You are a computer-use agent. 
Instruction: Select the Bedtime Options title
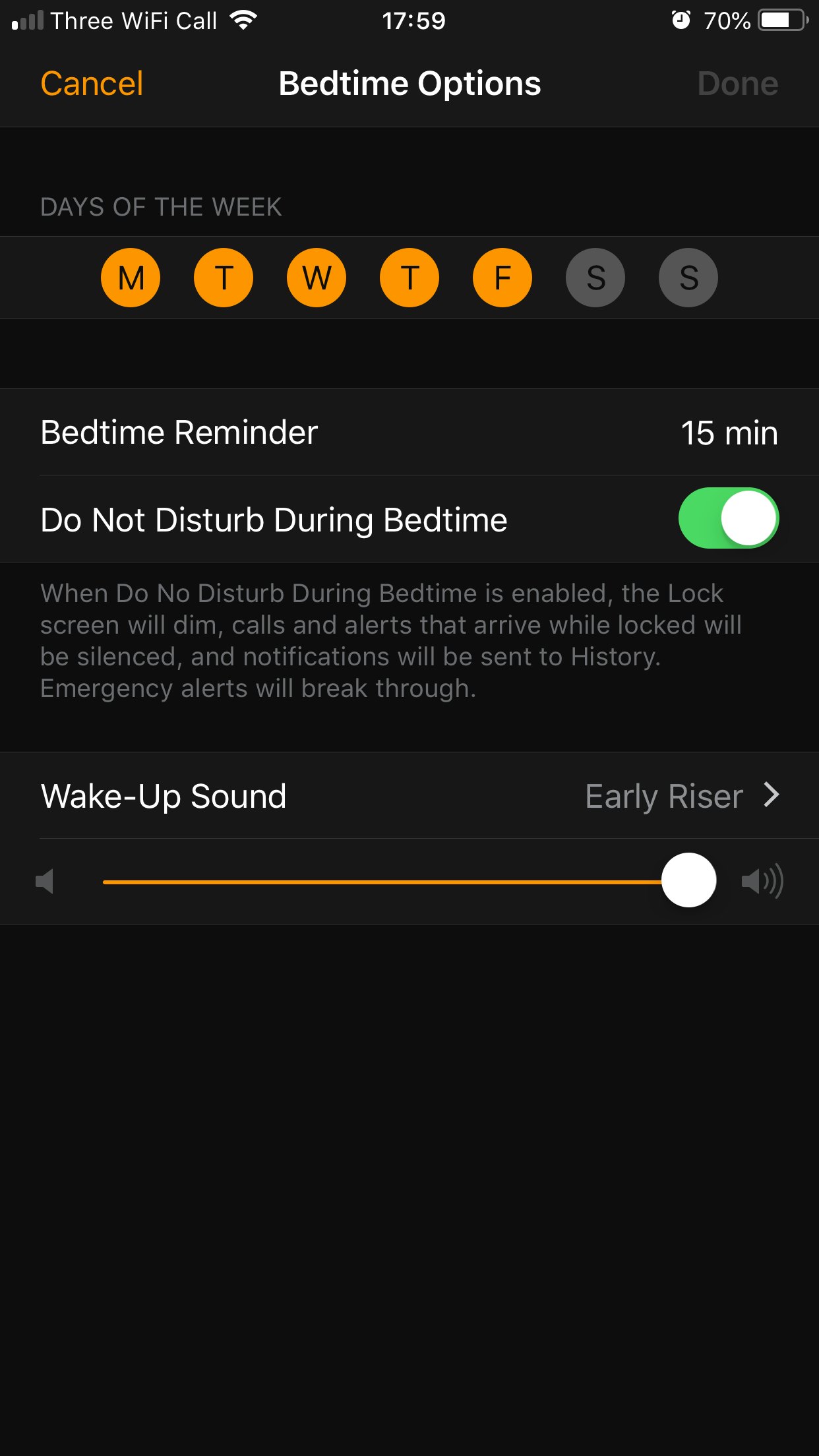tap(409, 83)
